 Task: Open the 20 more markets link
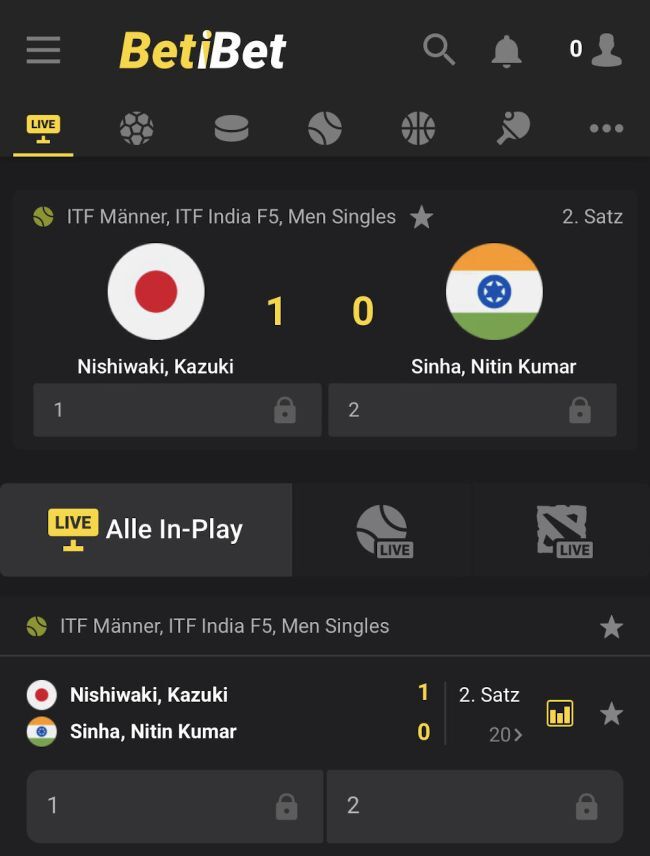click(x=505, y=735)
